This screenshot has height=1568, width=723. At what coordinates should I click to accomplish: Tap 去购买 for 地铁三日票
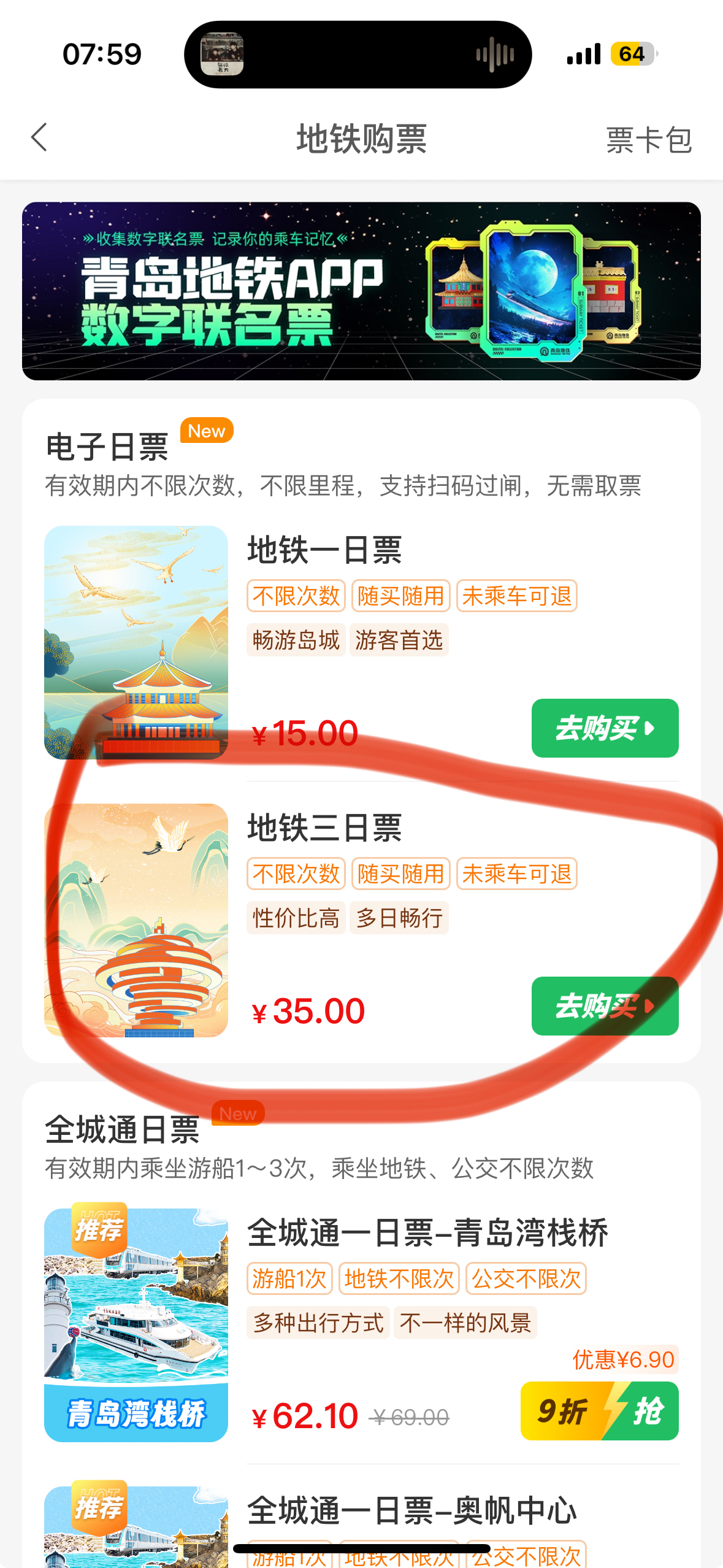tap(604, 1006)
